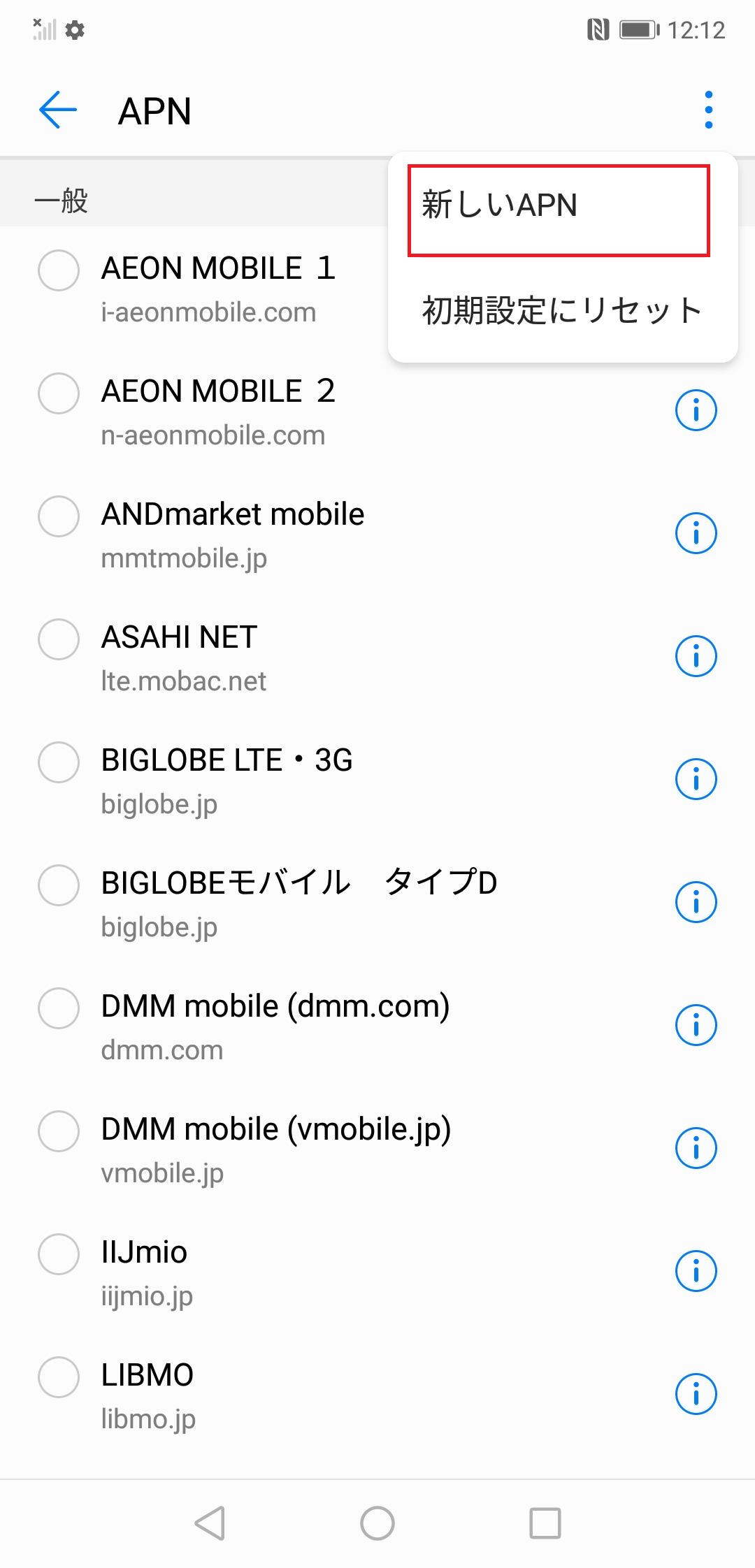Open DMM mobile (dmm.com) APN details

click(x=696, y=1025)
